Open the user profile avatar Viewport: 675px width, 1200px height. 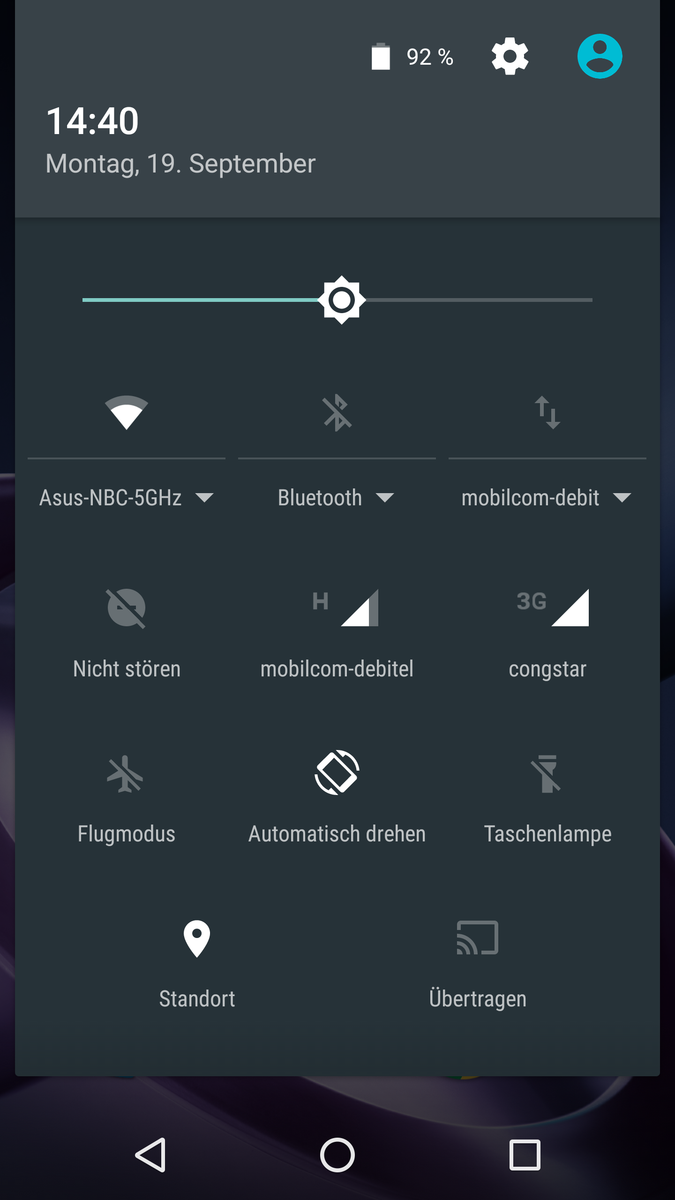[x=600, y=57]
